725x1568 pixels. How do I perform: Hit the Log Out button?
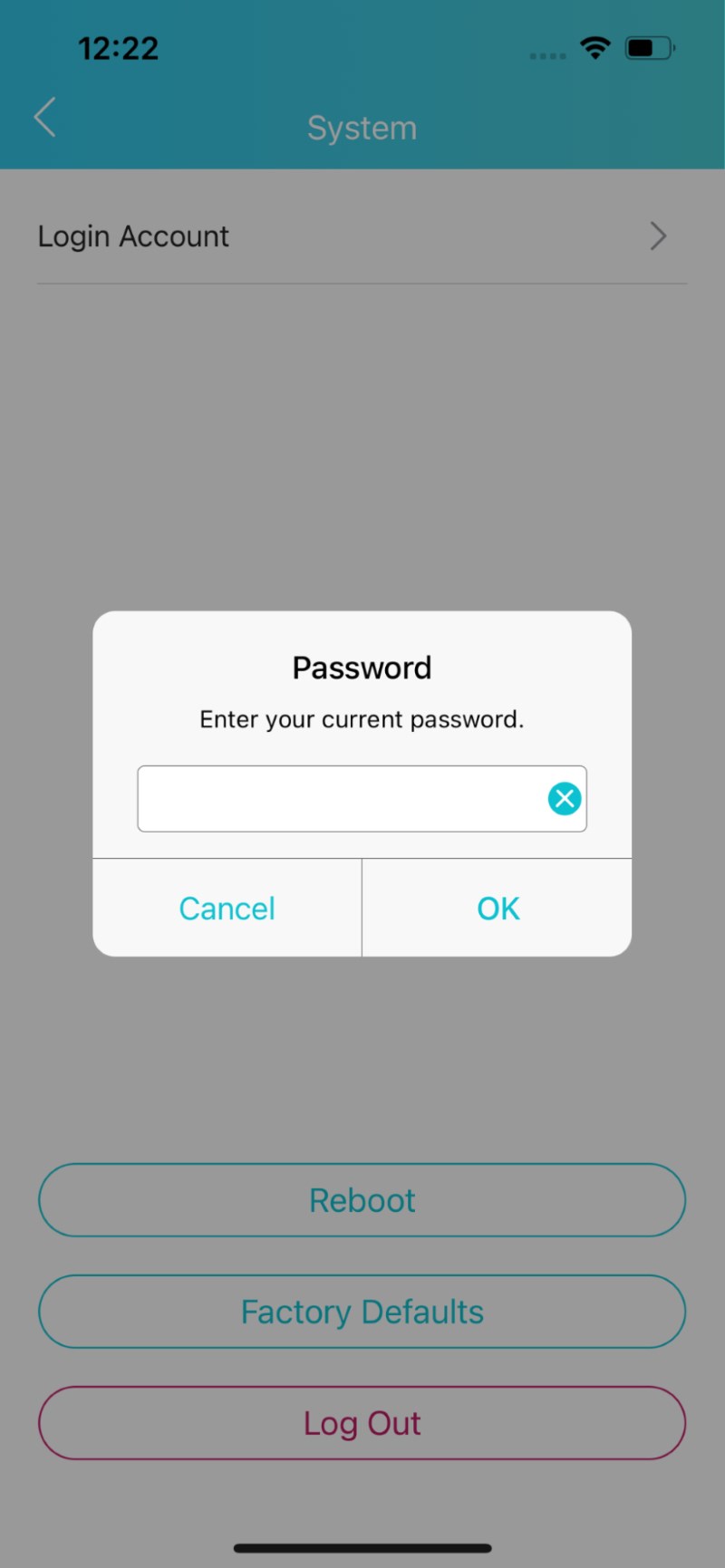tap(362, 1423)
